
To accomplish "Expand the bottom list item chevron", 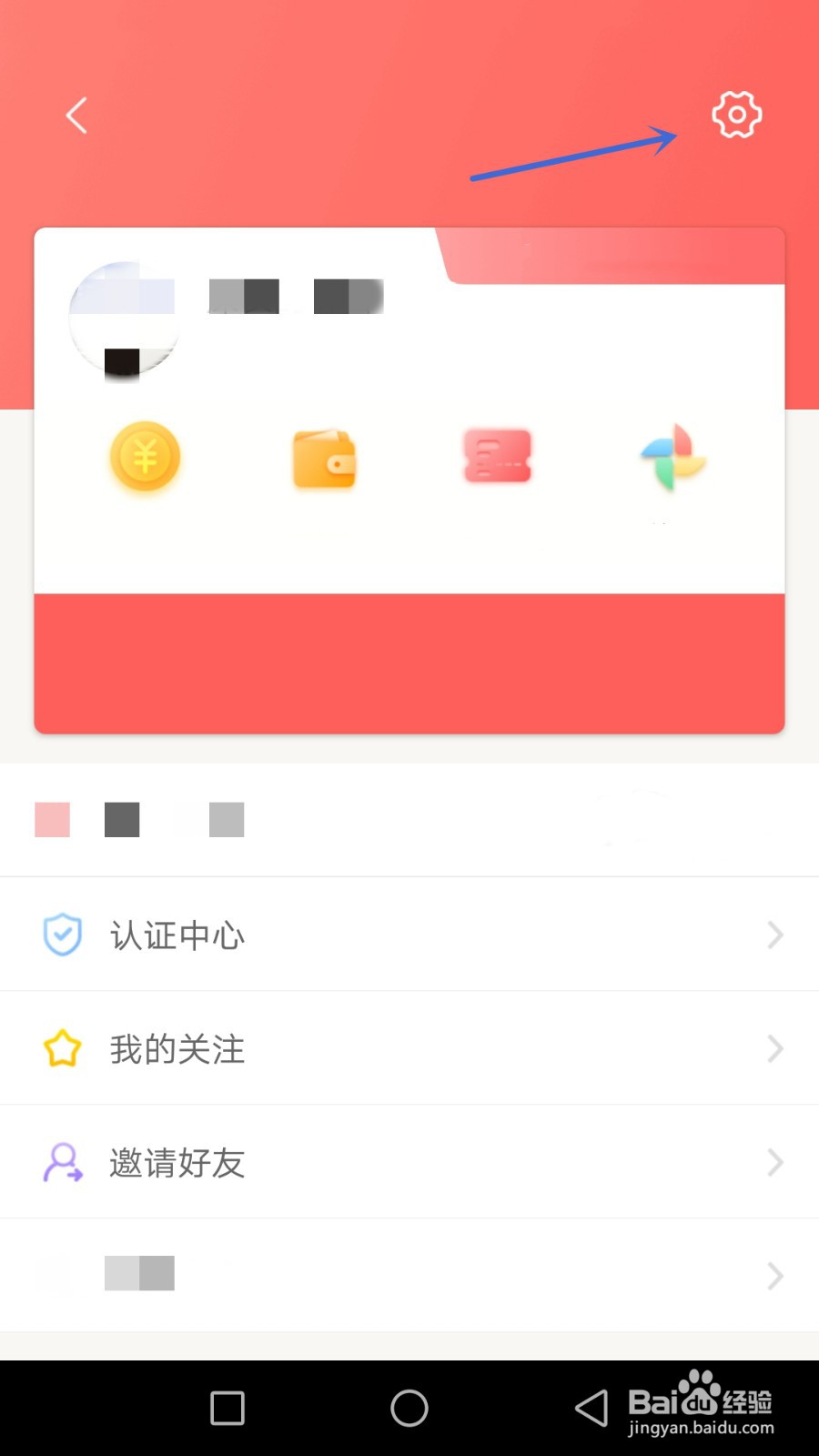I will pos(774,1276).
